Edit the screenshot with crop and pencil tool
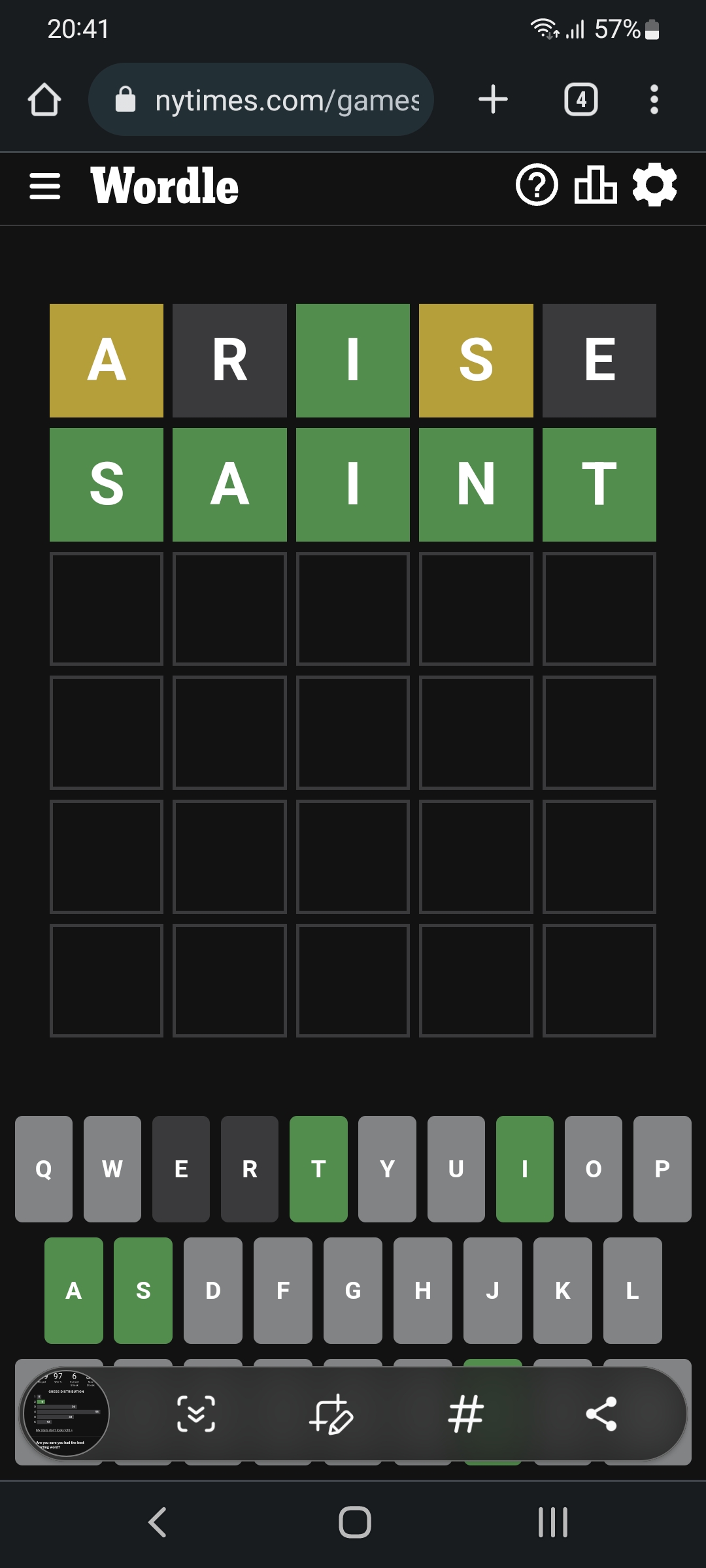Image resolution: width=706 pixels, height=1568 pixels. pos(331,1413)
